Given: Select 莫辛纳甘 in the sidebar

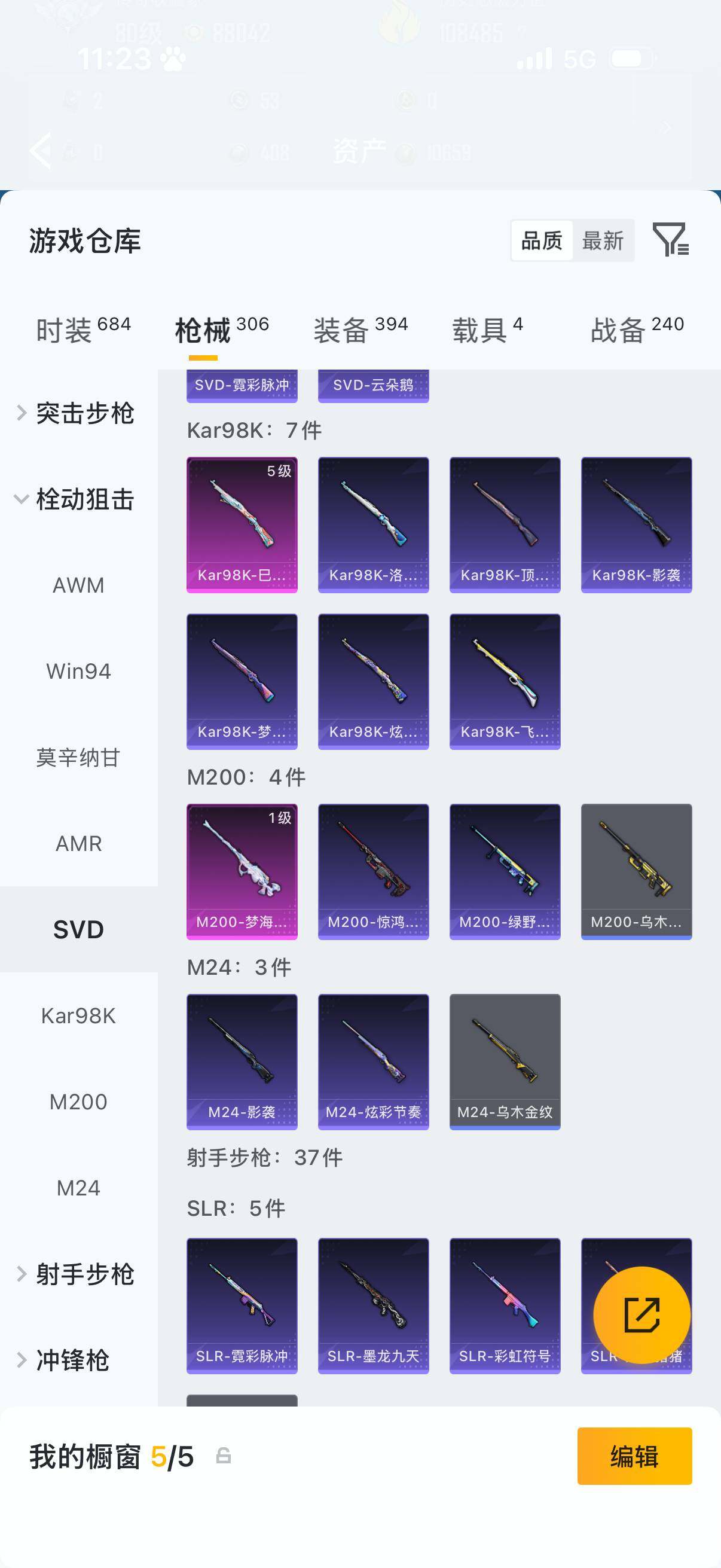Looking at the screenshot, I should [78, 757].
